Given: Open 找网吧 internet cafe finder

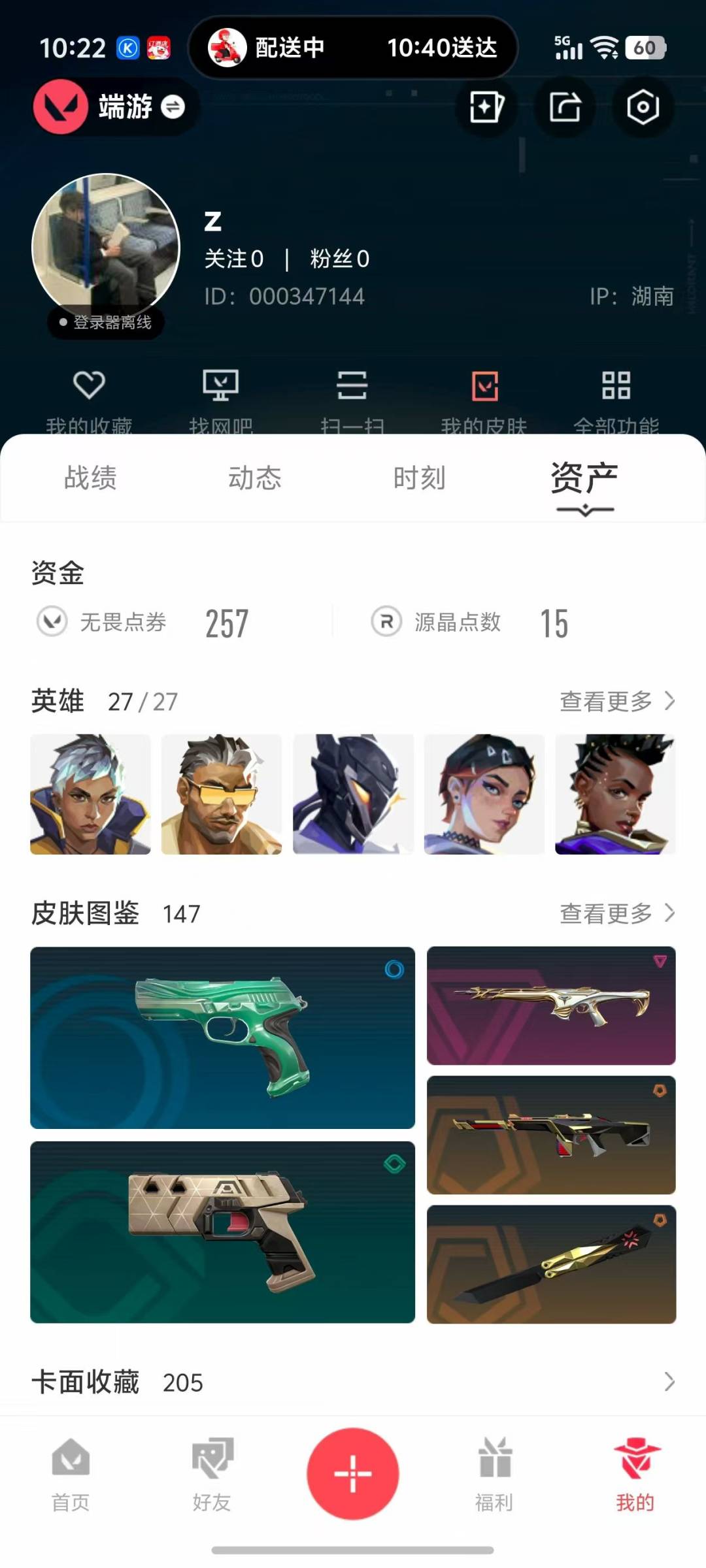Looking at the screenshot, I should pyautogui.click(x=221, y=399).
